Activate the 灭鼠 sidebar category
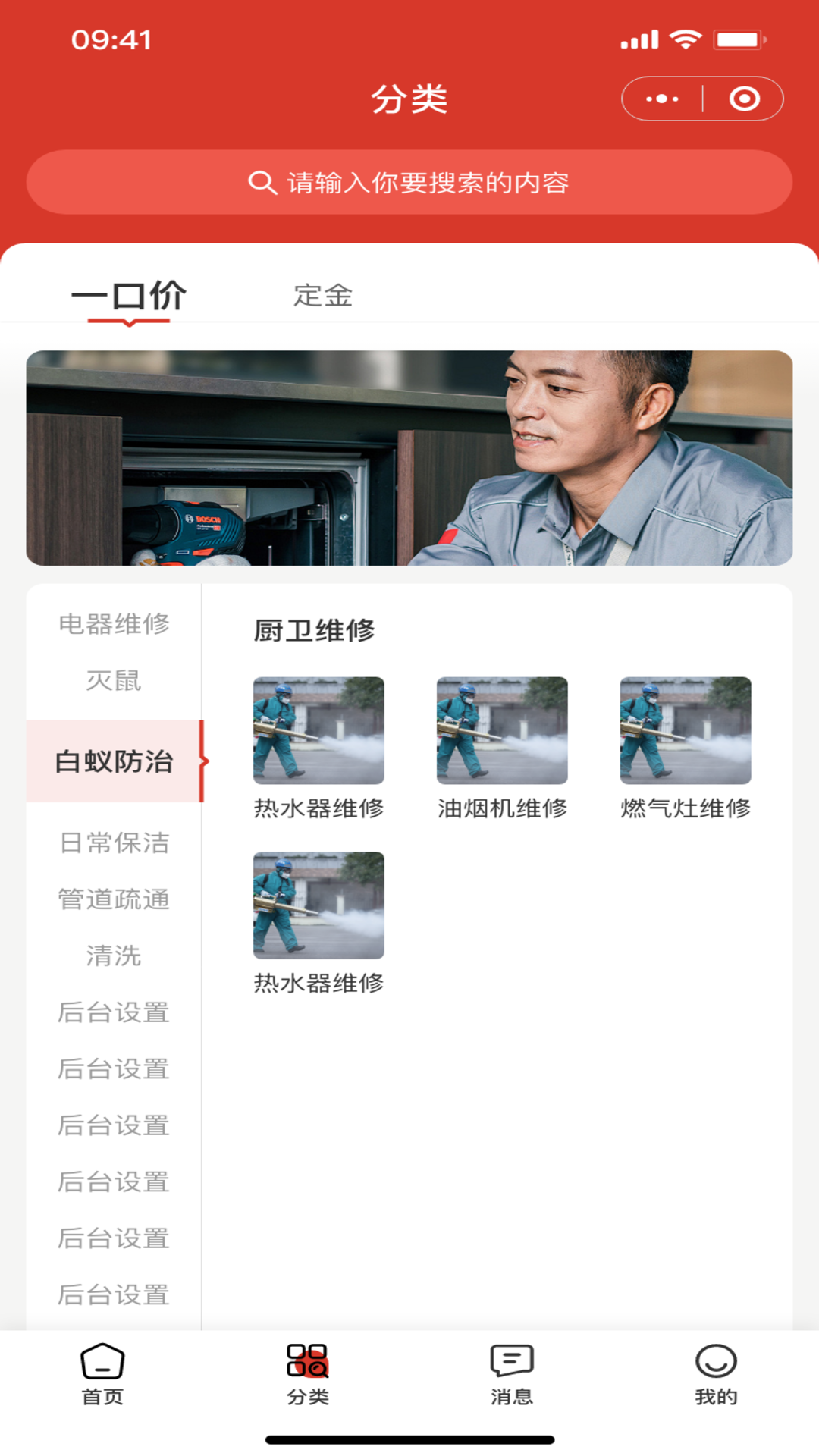The height and width of the screenshot is (1456, 819). pyautogui.click(x=115, y=681)
